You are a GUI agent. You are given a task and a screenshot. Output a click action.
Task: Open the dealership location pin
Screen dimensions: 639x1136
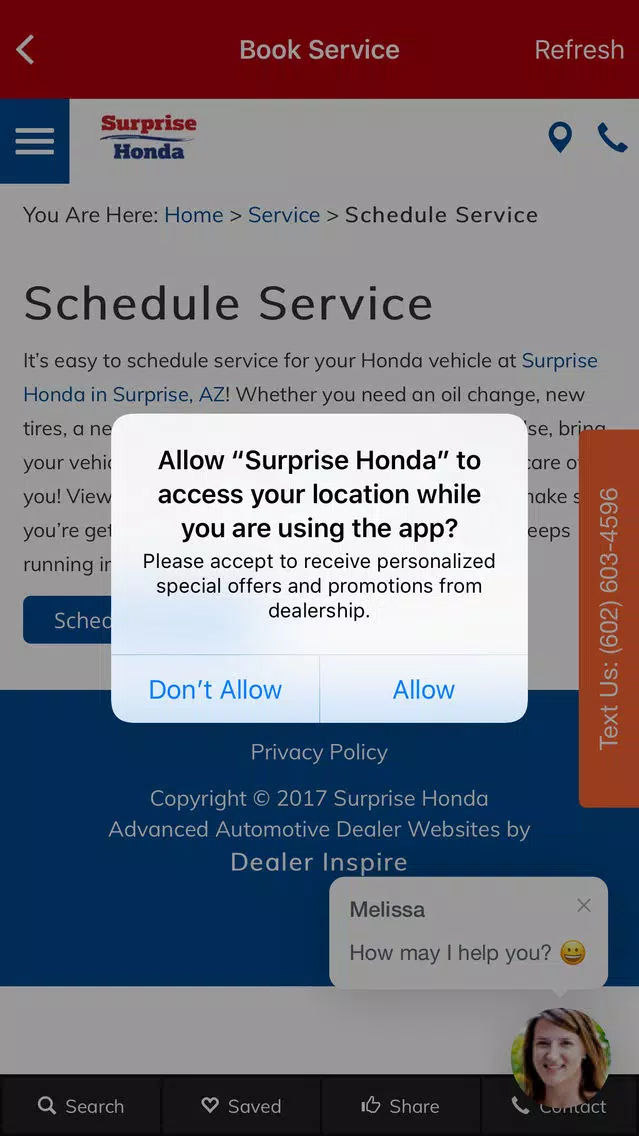coord(560,138)
